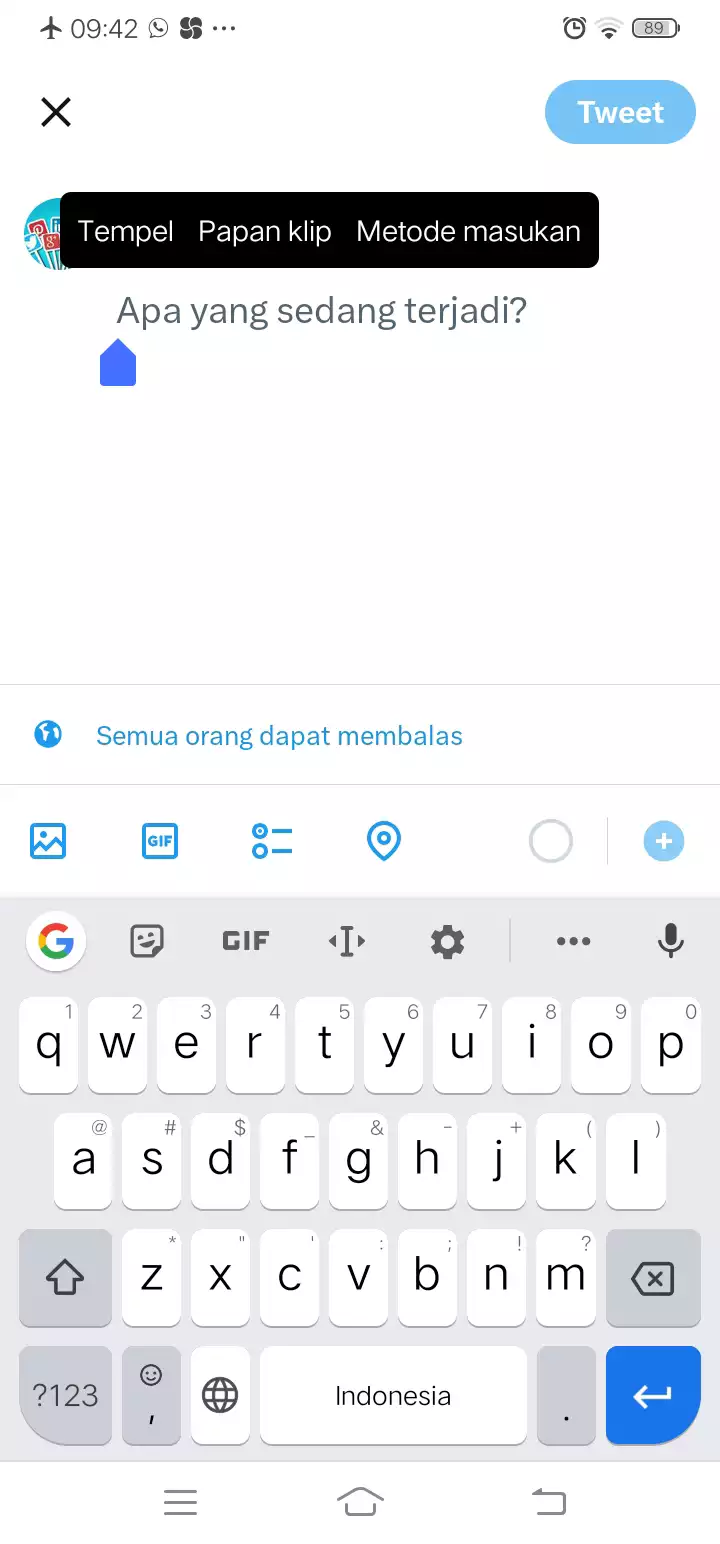Image resolution: width=720 pixels, height=1544 pixels.
Task: Choose Metode masukan option
Action: (x=468, y=231)
